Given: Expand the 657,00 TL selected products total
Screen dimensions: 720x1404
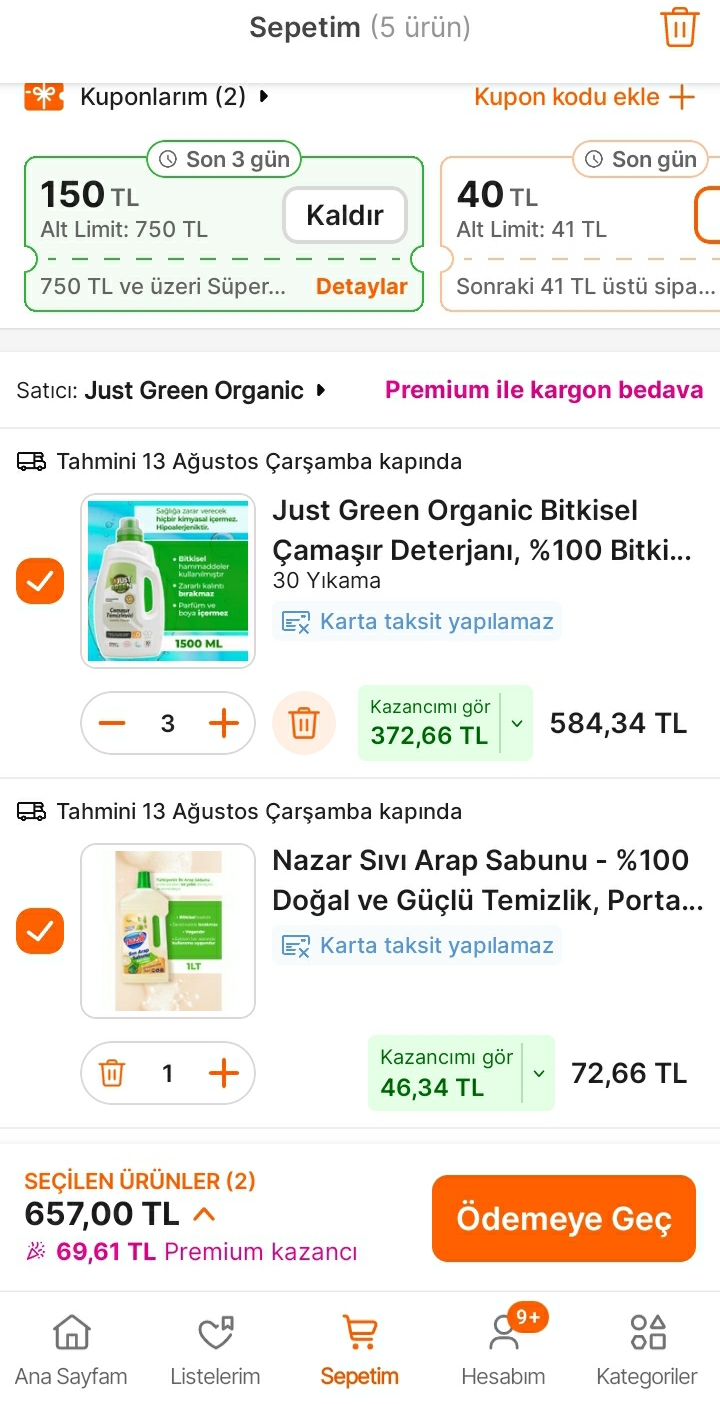Looking at the screenshot, I should (204, 1214).
